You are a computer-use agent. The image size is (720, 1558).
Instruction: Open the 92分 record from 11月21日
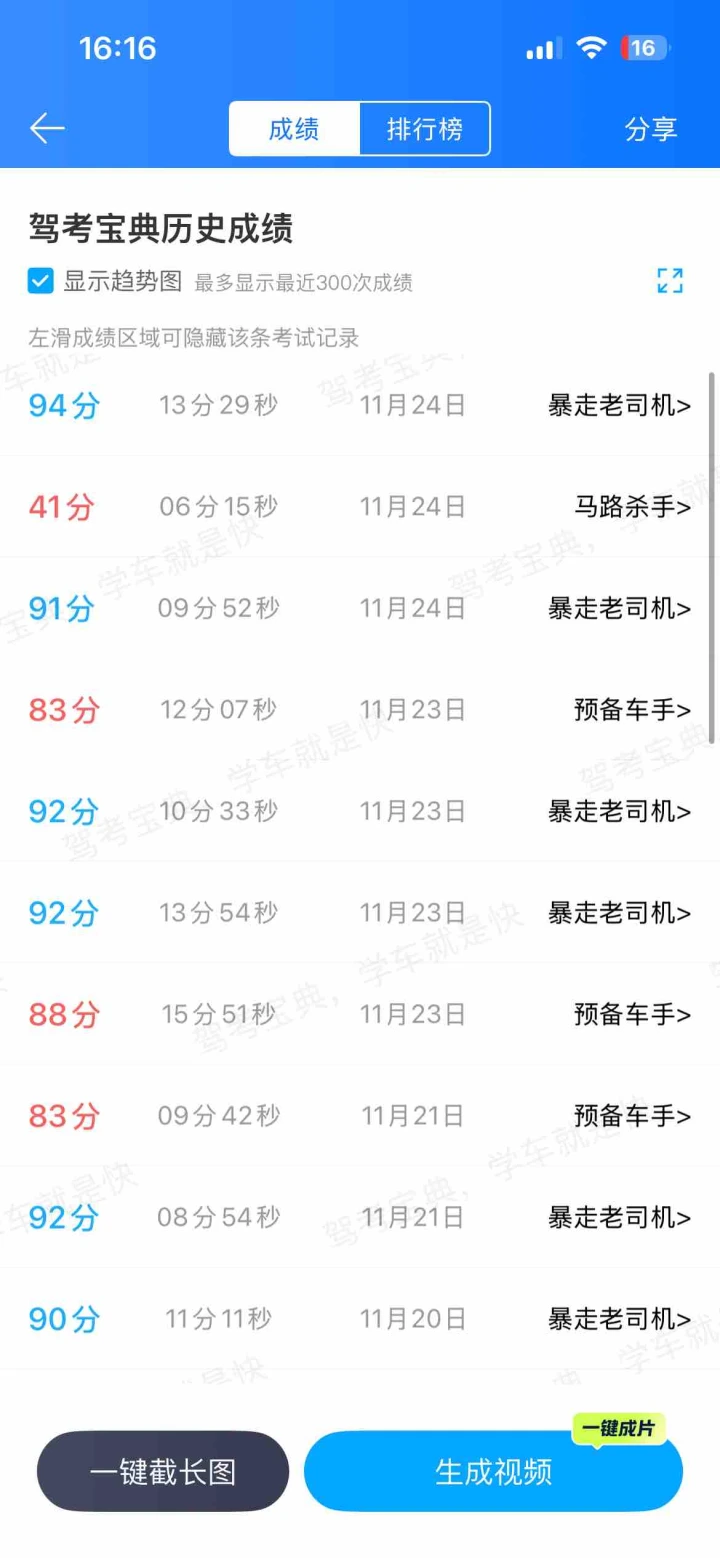click(x=360, y=1217)
